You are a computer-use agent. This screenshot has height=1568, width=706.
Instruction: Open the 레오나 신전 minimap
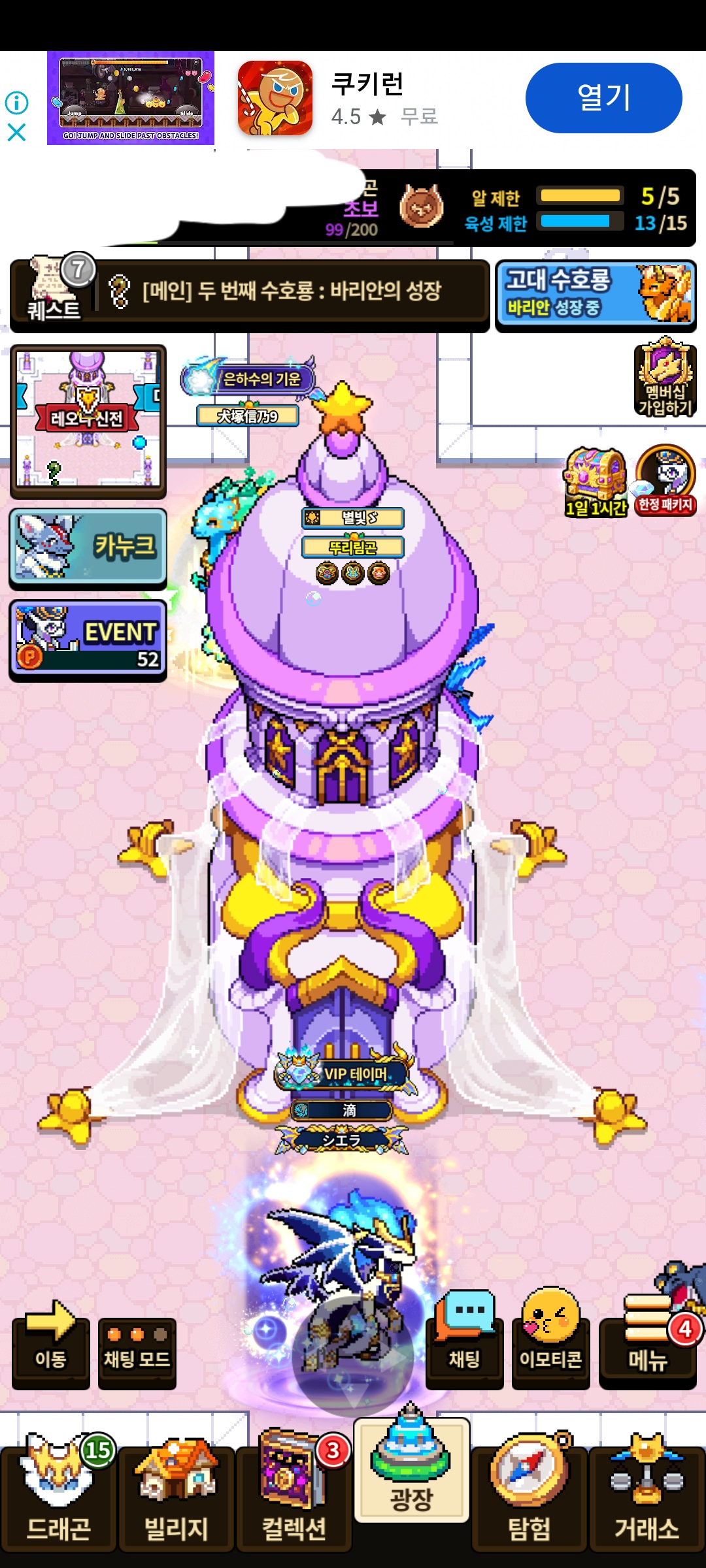(x=88, y=420)
